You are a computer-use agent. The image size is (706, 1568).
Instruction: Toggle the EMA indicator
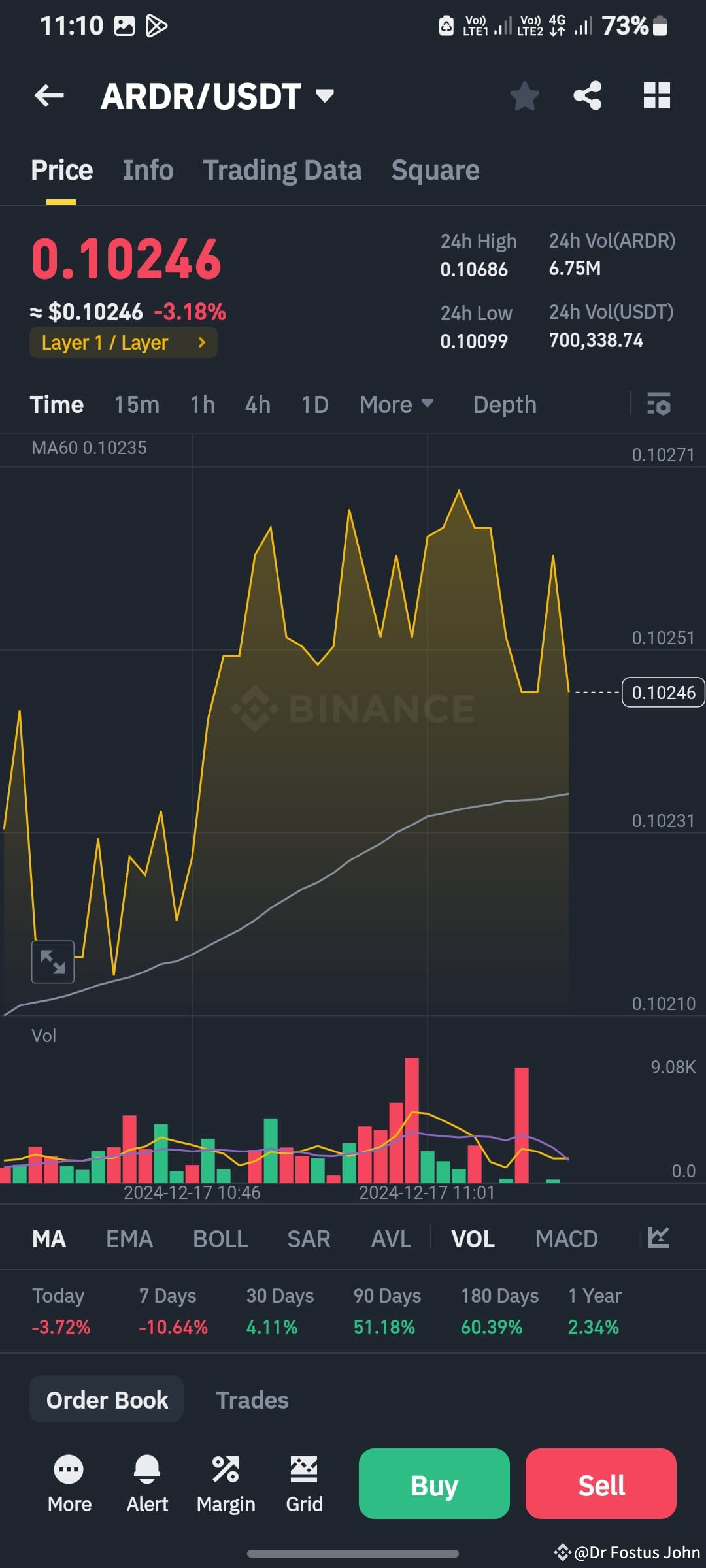click(x=129, y=1237)
